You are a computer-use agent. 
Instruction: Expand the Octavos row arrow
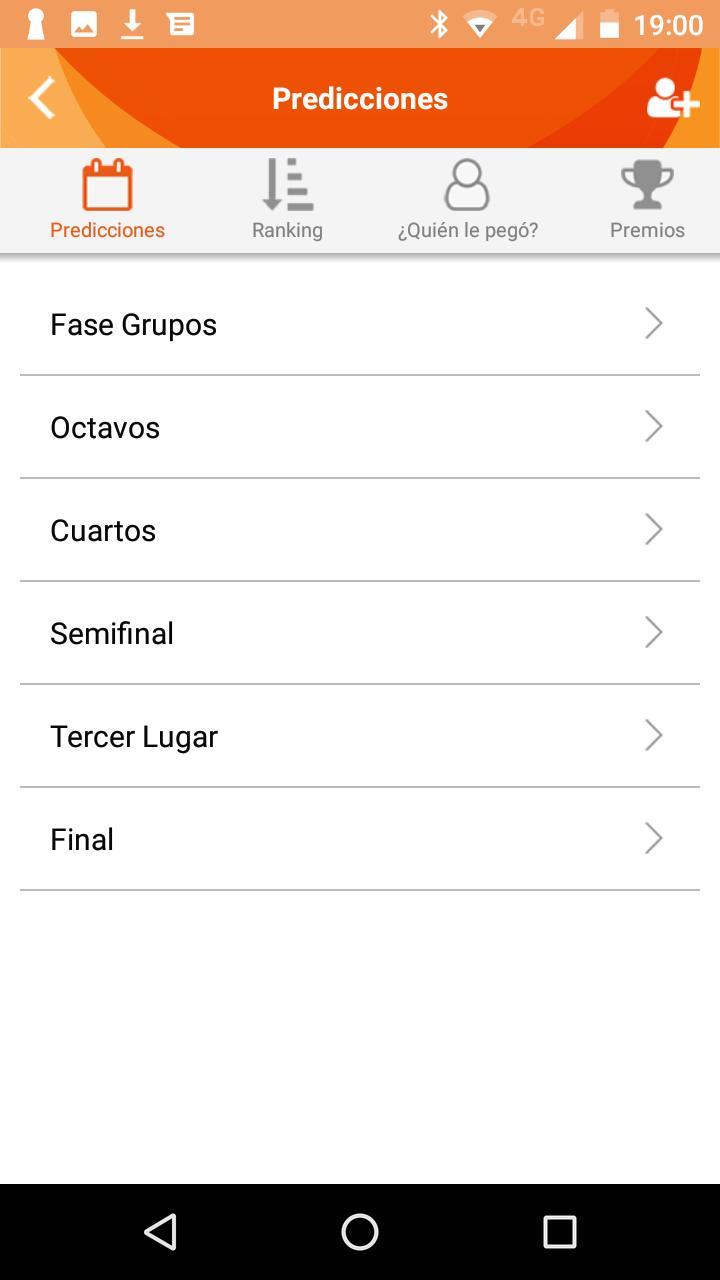tap(654, 426)
